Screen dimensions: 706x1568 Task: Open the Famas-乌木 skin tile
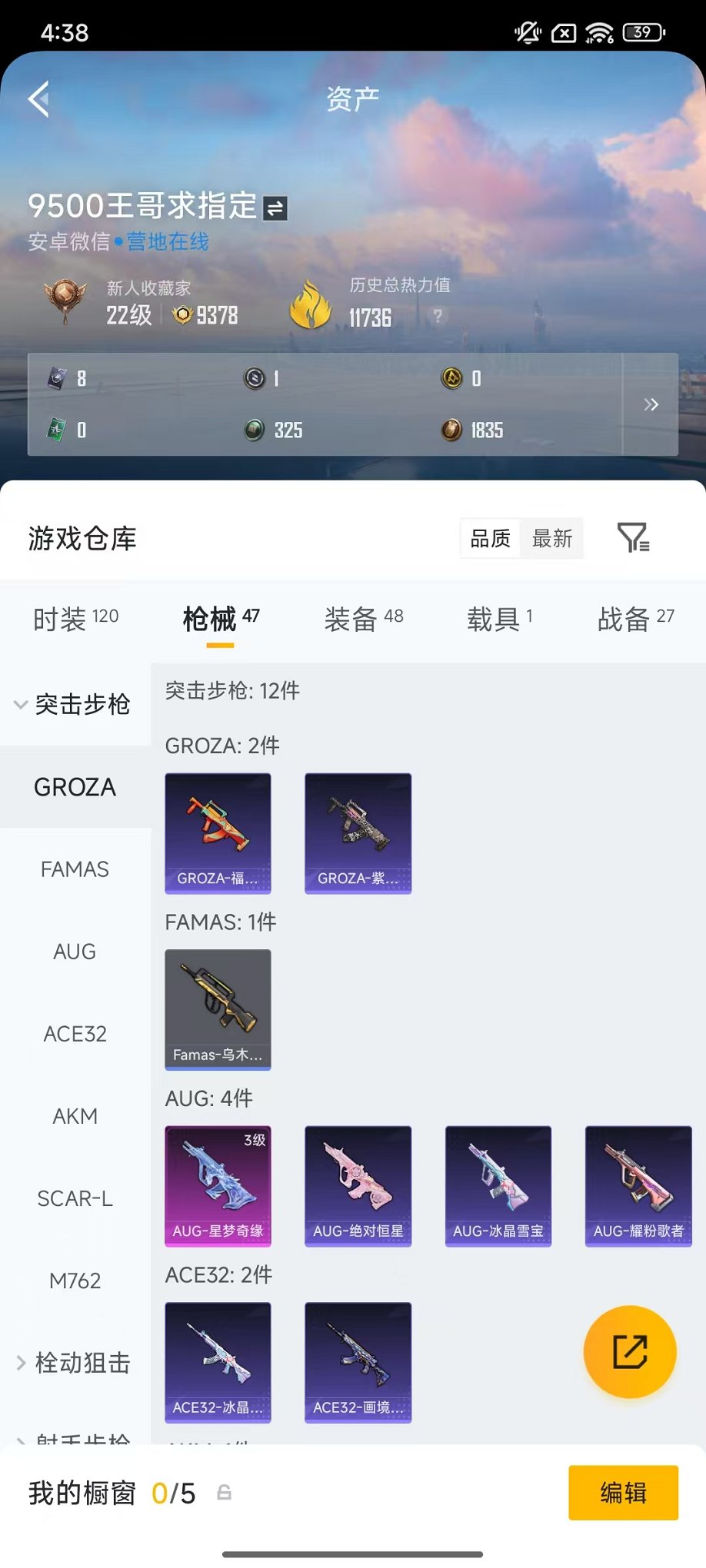218,1009
